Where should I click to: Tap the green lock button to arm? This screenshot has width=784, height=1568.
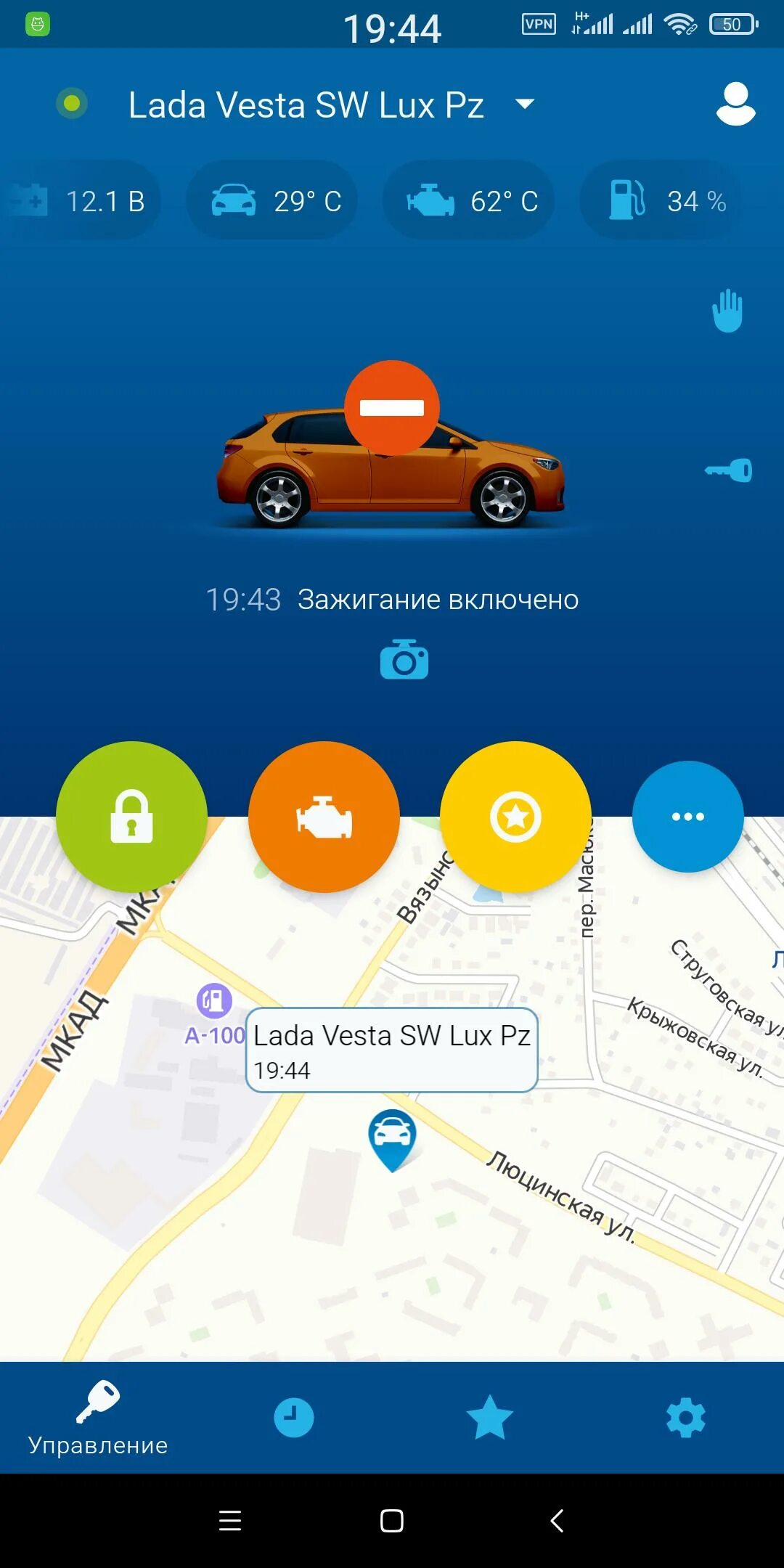pyautogui.click(x=131, y=817)
